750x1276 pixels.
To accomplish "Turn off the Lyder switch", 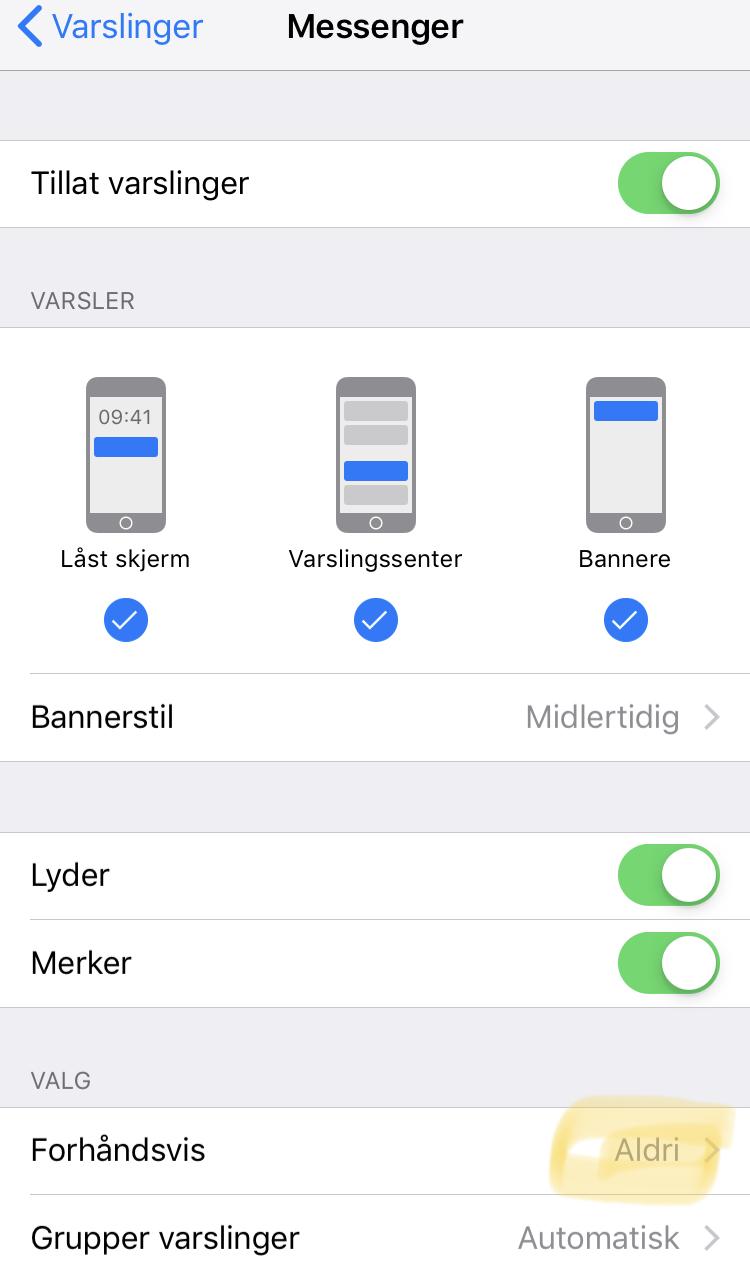I will pos(669,875).
